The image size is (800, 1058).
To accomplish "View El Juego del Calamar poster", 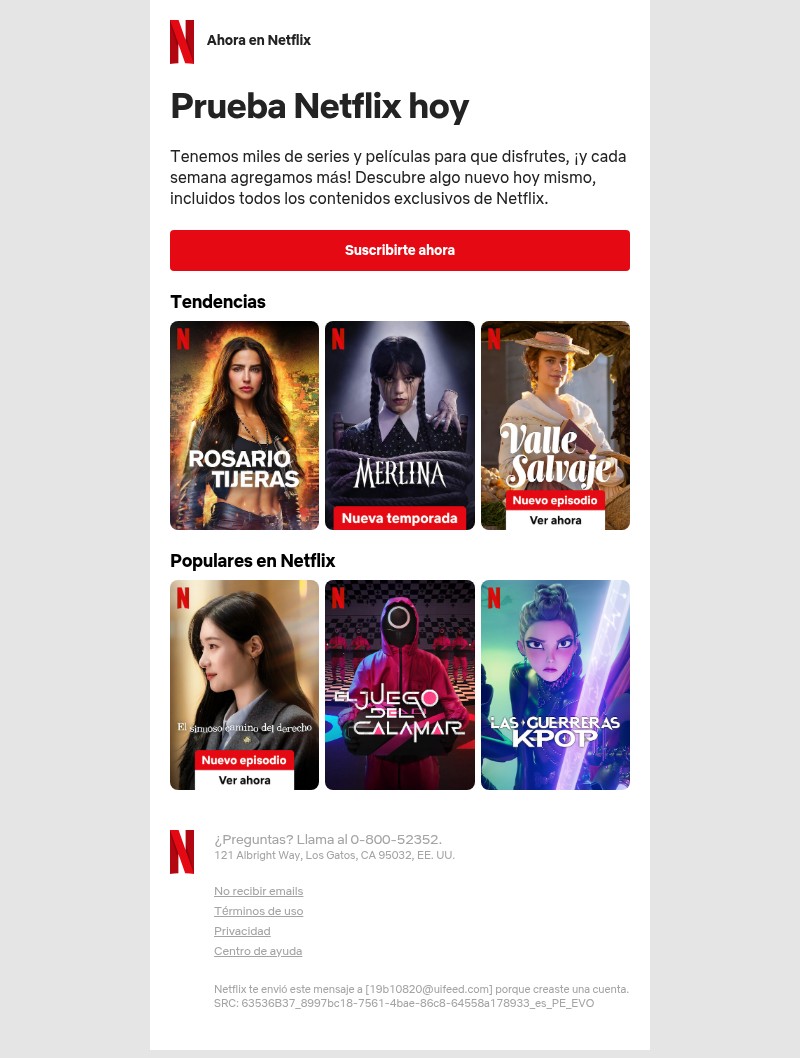I will [399, 685].
